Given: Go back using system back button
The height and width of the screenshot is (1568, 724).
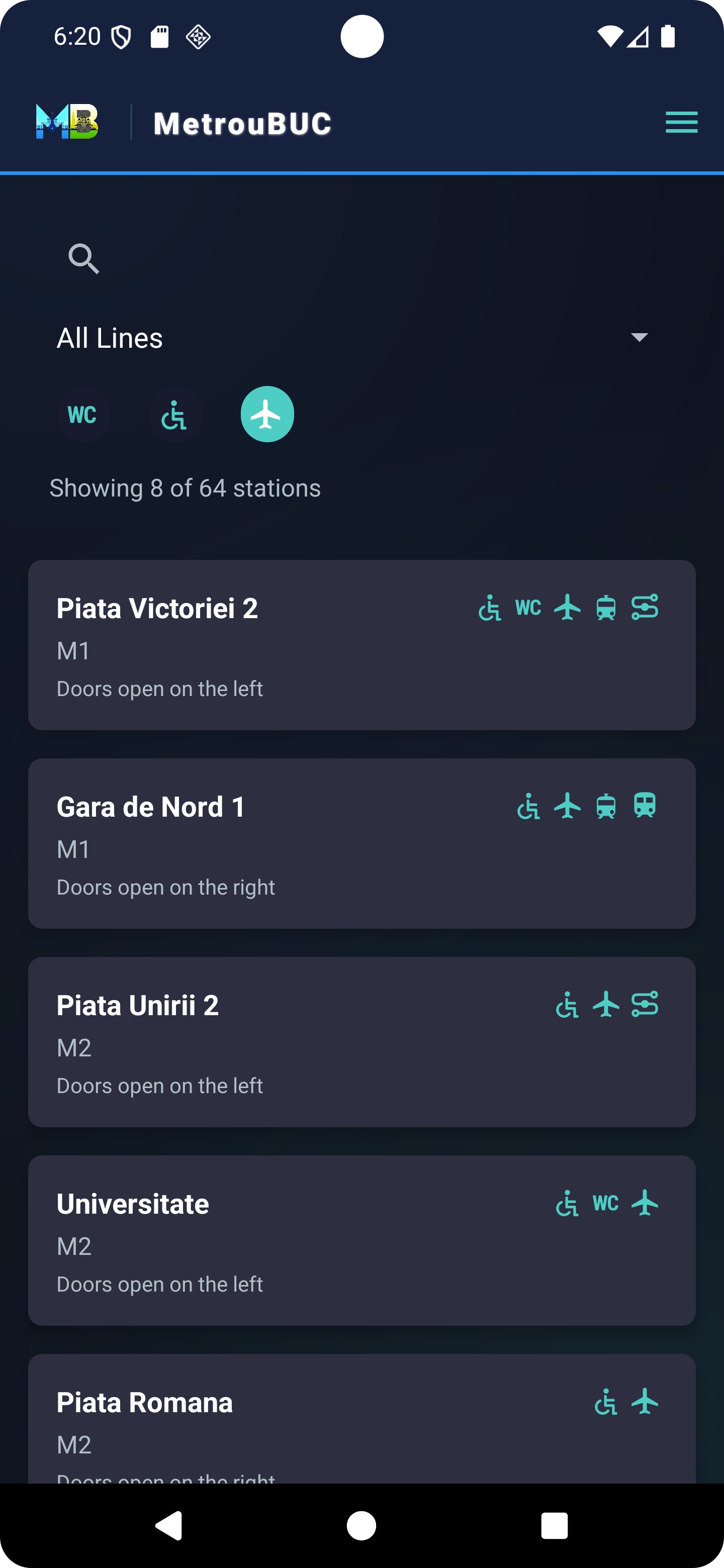Looking at the screenshot, I should [169, 1525].
